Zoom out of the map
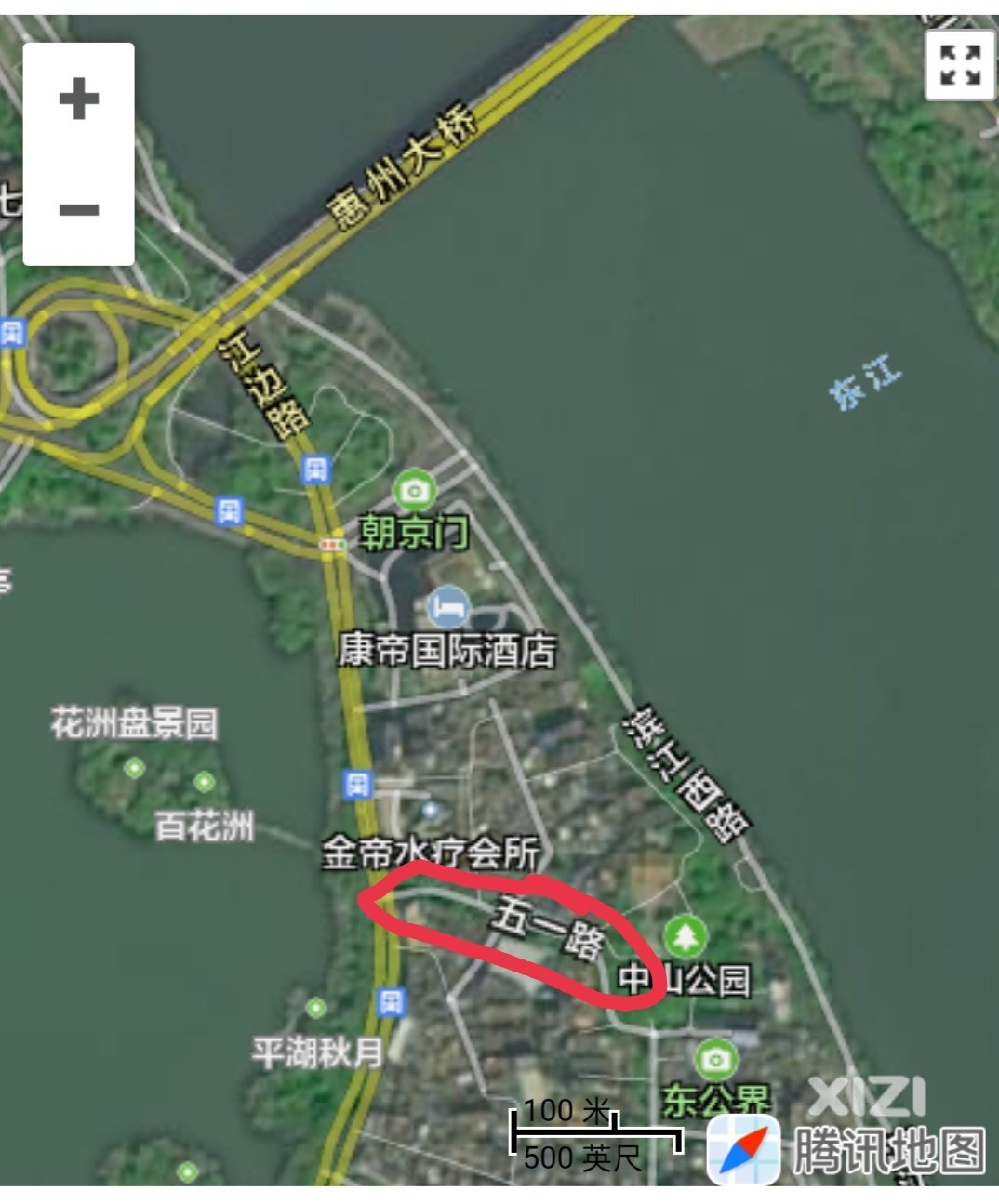This screenshot has width=999, height=1204. (79, 209)
